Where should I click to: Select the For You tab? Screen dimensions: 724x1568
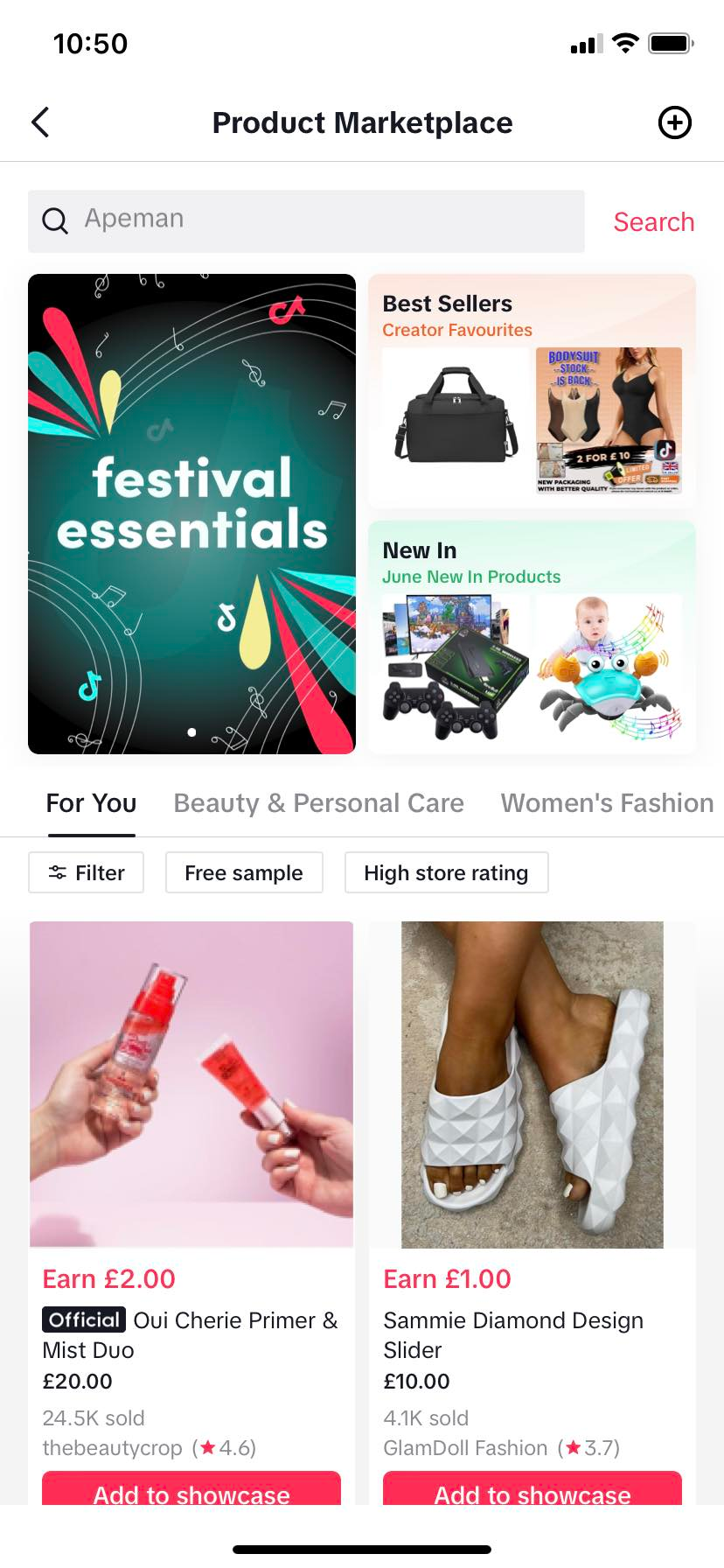(91, 803)
